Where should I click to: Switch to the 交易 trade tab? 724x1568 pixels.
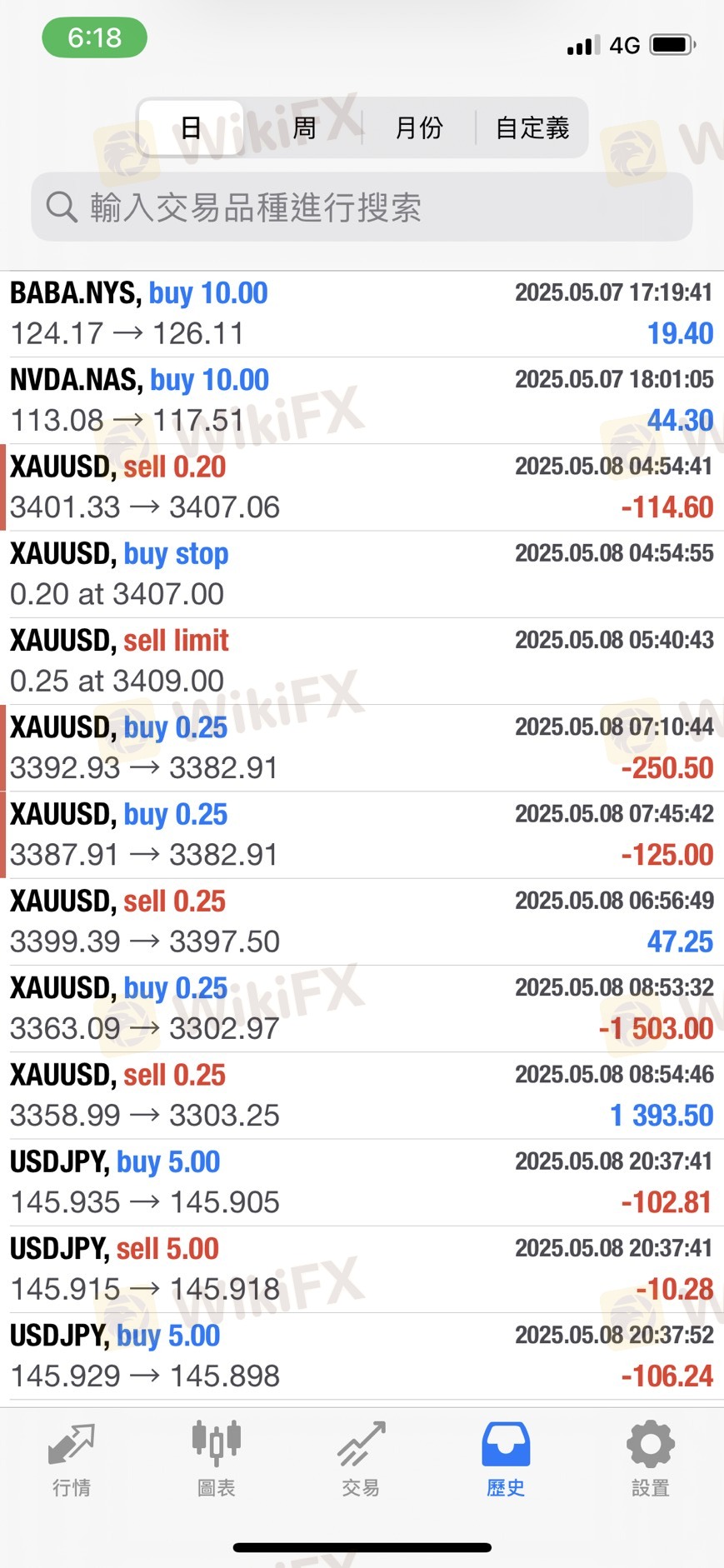[x=361, y=1460]
